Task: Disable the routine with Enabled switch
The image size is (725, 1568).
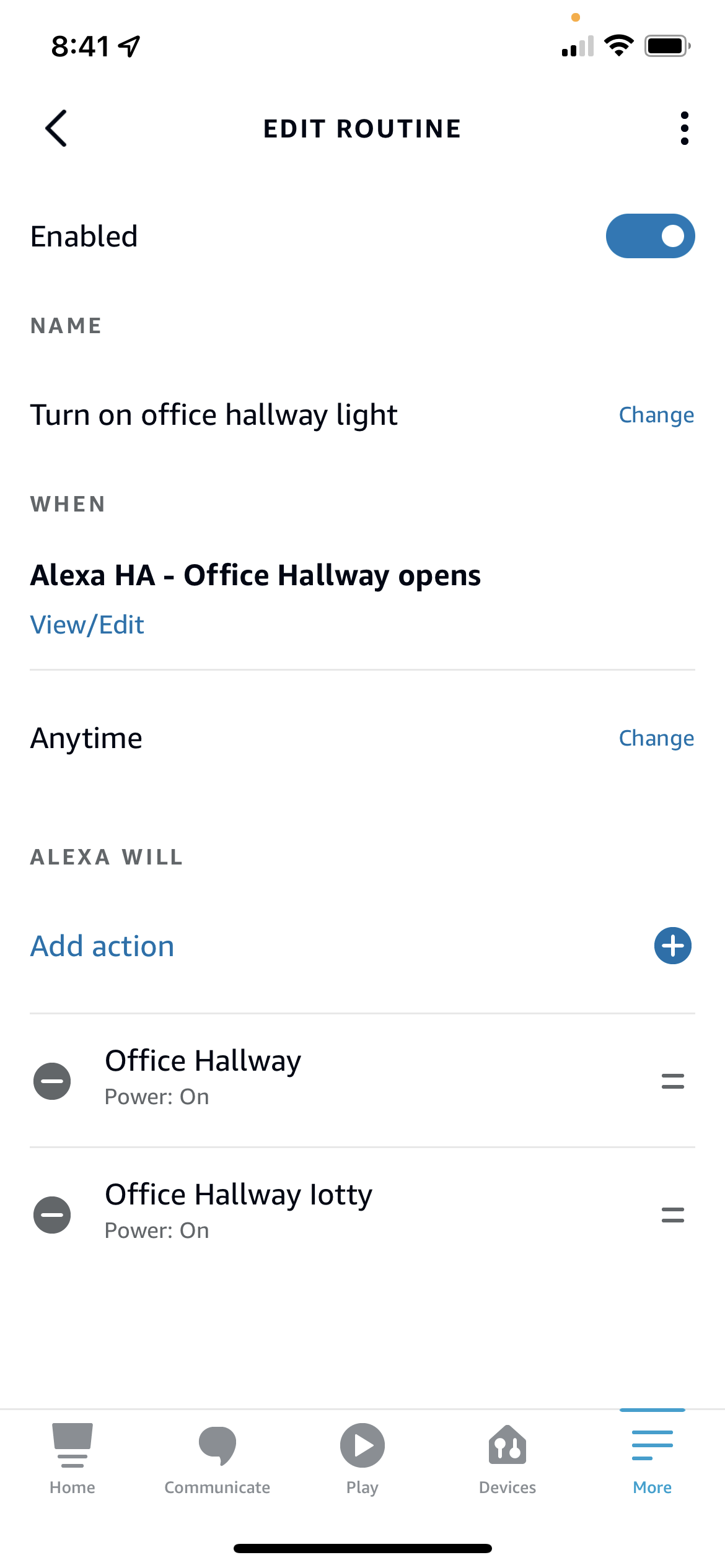Action: (650, 236)
